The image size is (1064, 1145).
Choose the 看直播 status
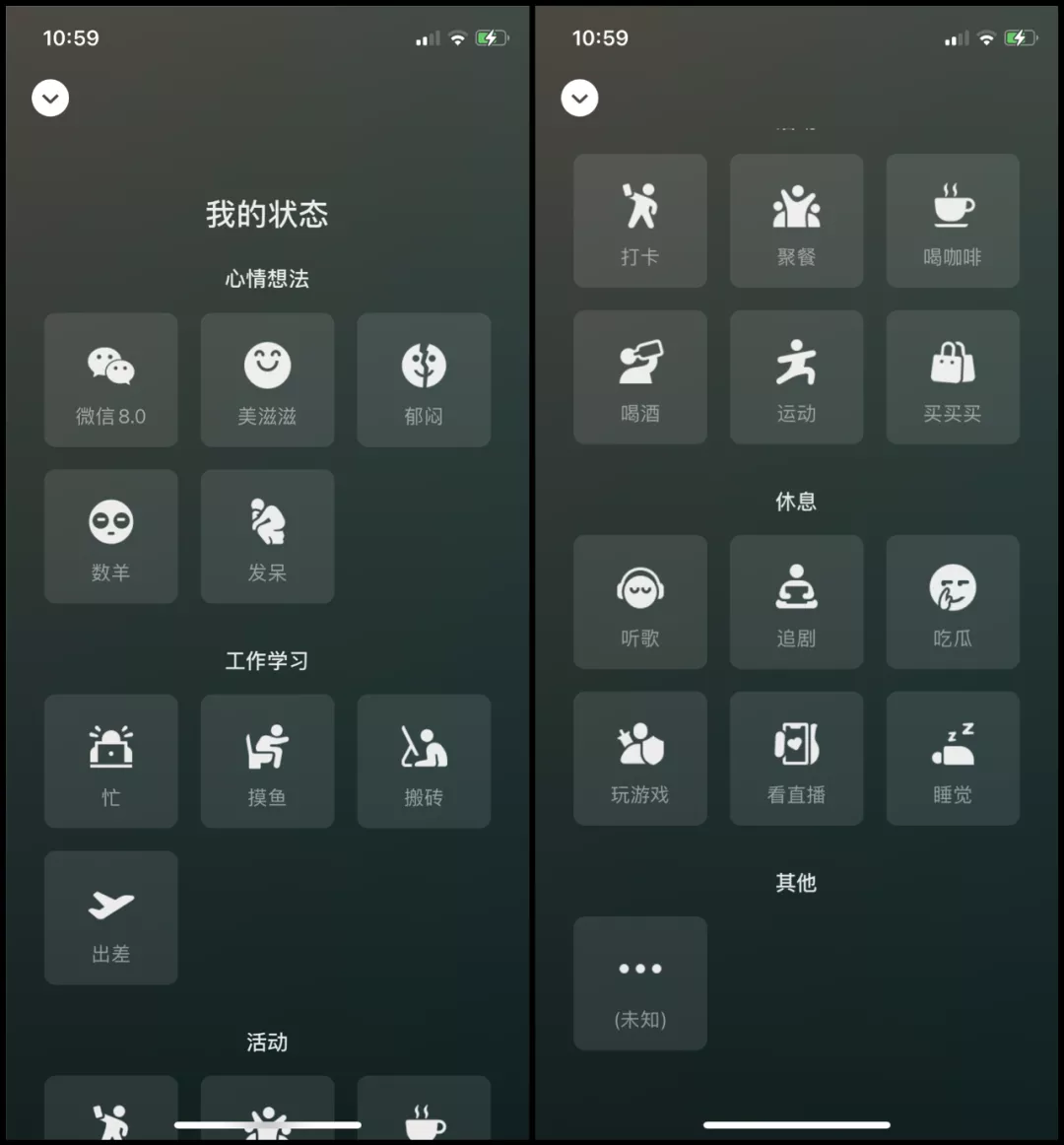(x=796, y=758)
